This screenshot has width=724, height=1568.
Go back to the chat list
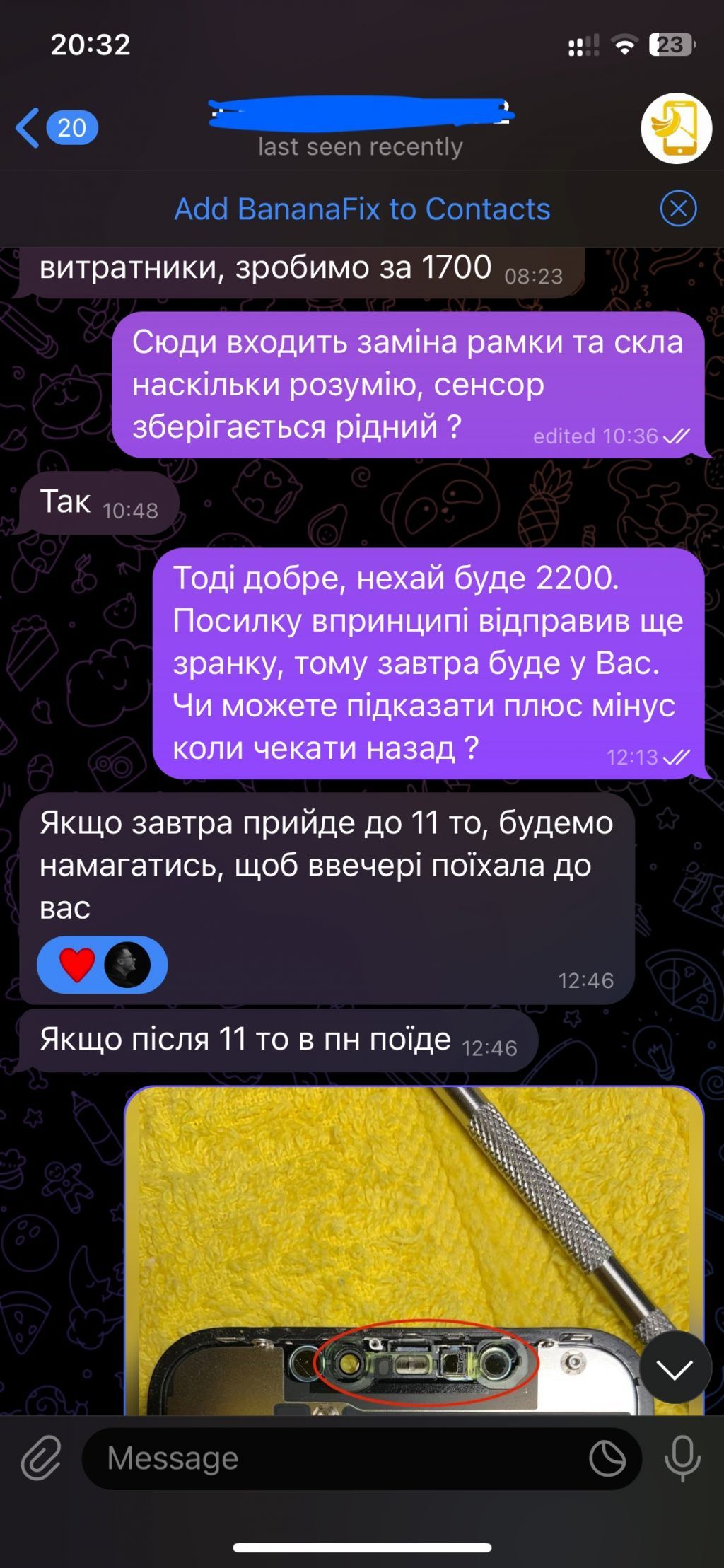(x=55, y=128)
